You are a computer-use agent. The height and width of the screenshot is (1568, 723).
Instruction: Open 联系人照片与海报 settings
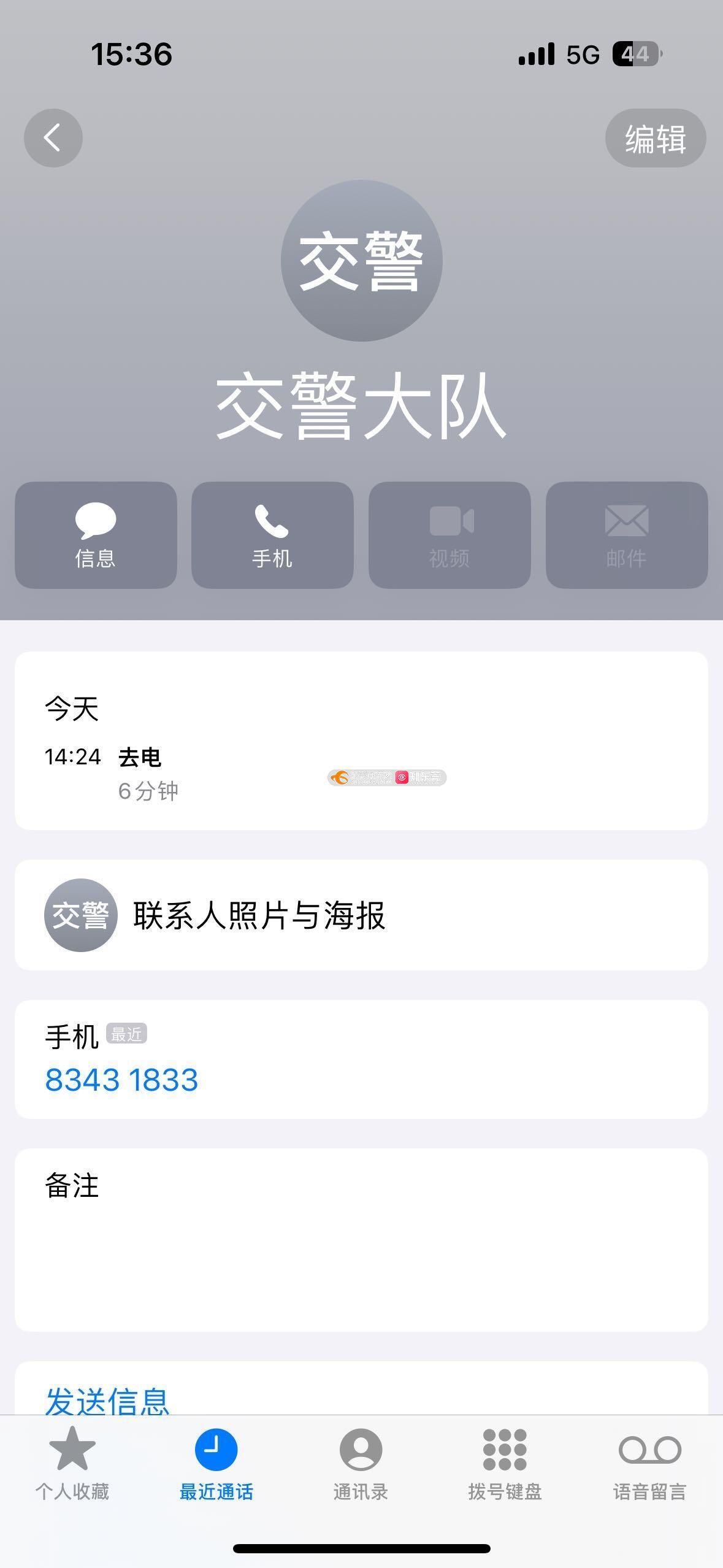click(x=361, y=915)
